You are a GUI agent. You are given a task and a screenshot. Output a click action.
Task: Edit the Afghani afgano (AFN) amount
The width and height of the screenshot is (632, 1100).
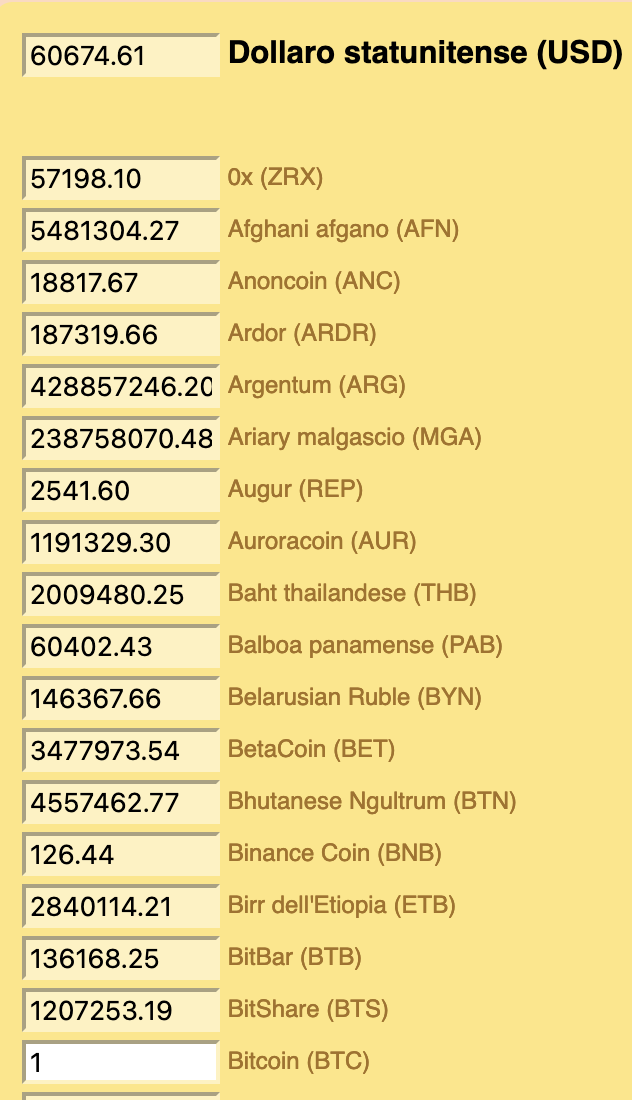pyautogui.click(x=121, y=231)
